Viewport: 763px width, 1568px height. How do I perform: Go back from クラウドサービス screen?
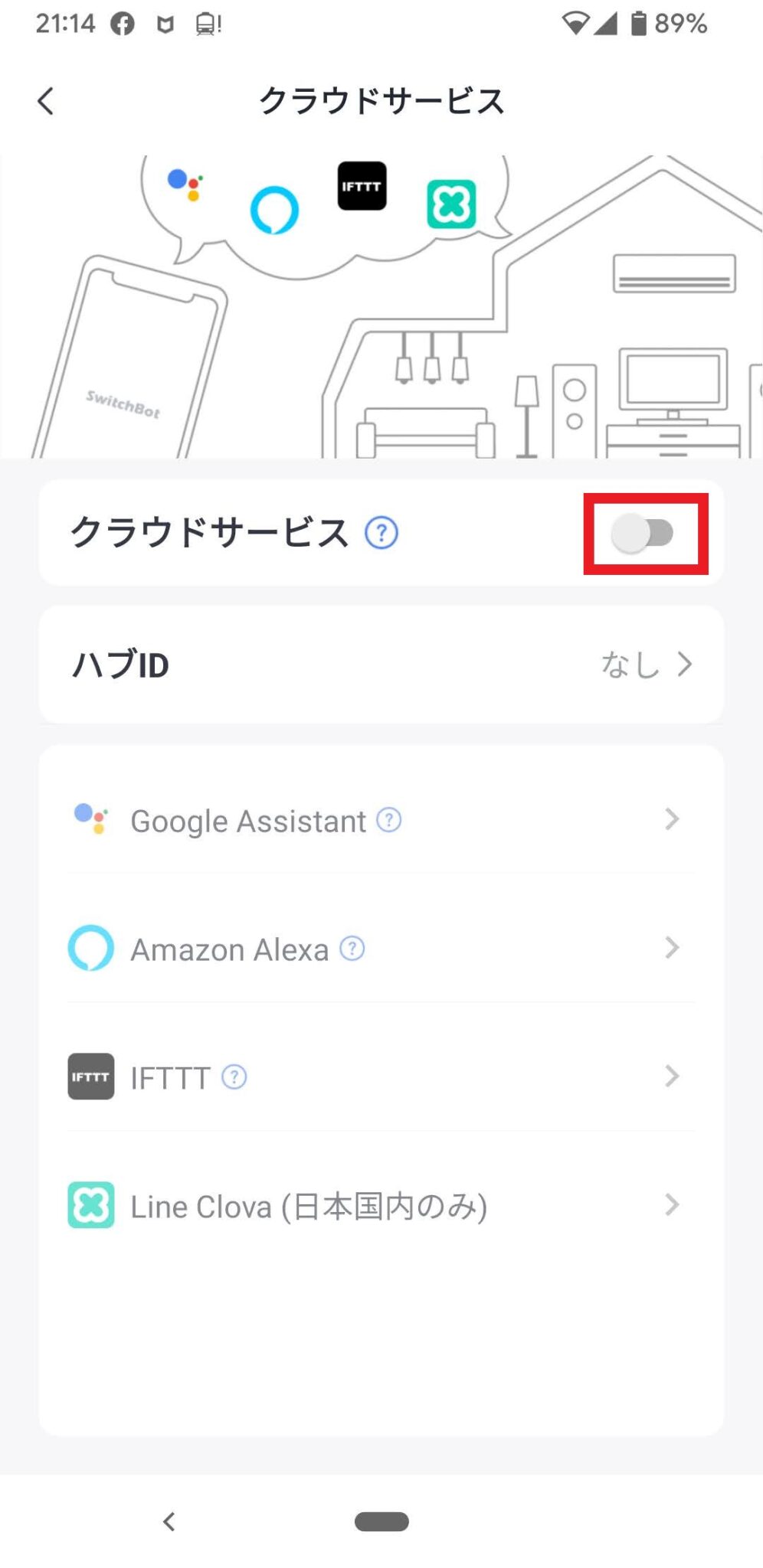click(x=46, y=101)
